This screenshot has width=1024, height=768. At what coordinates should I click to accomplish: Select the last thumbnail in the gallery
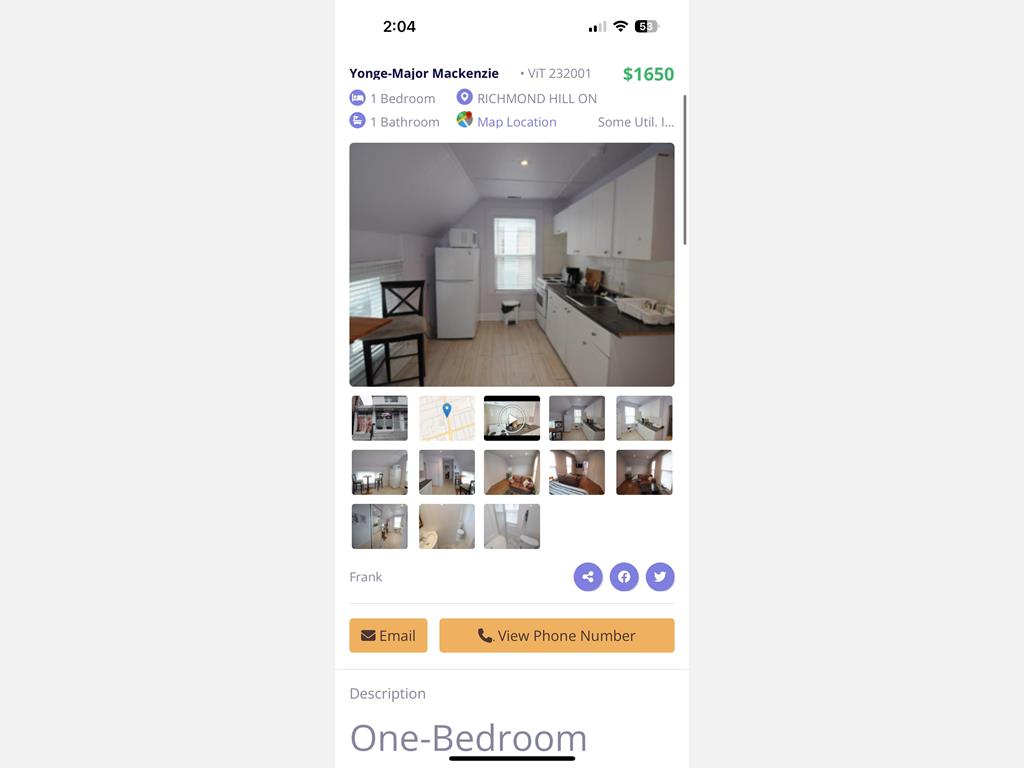(512, 526)
